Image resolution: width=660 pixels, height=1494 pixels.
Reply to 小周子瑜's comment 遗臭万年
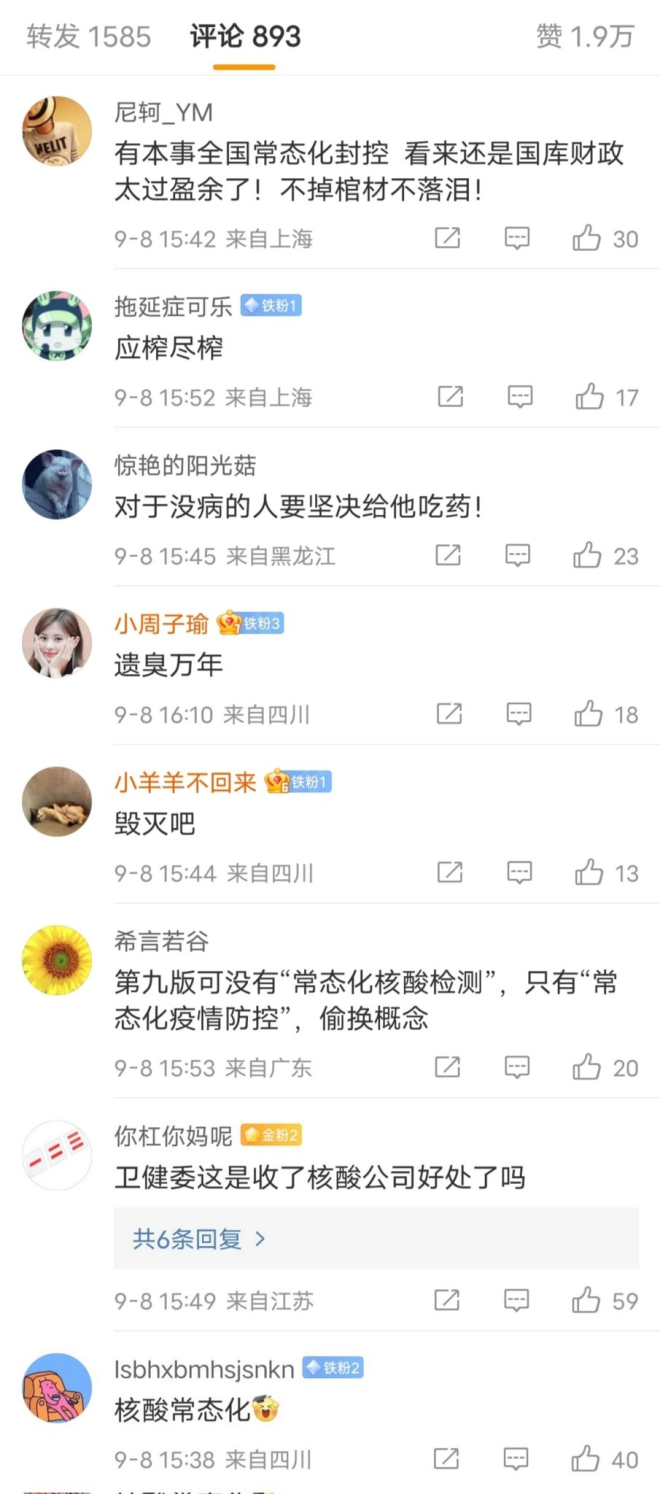point(518,714)
